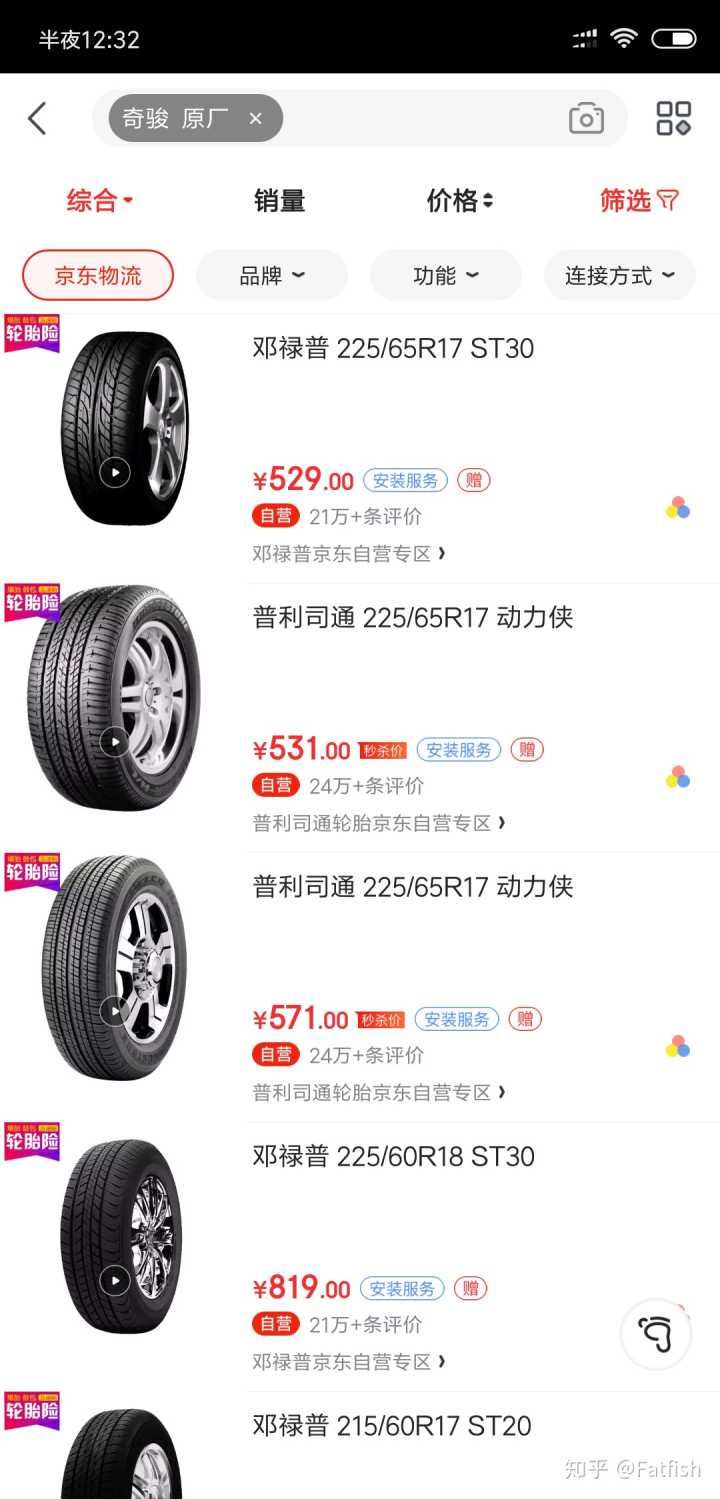
Task: Sort results by 价格
Action: 459,201
